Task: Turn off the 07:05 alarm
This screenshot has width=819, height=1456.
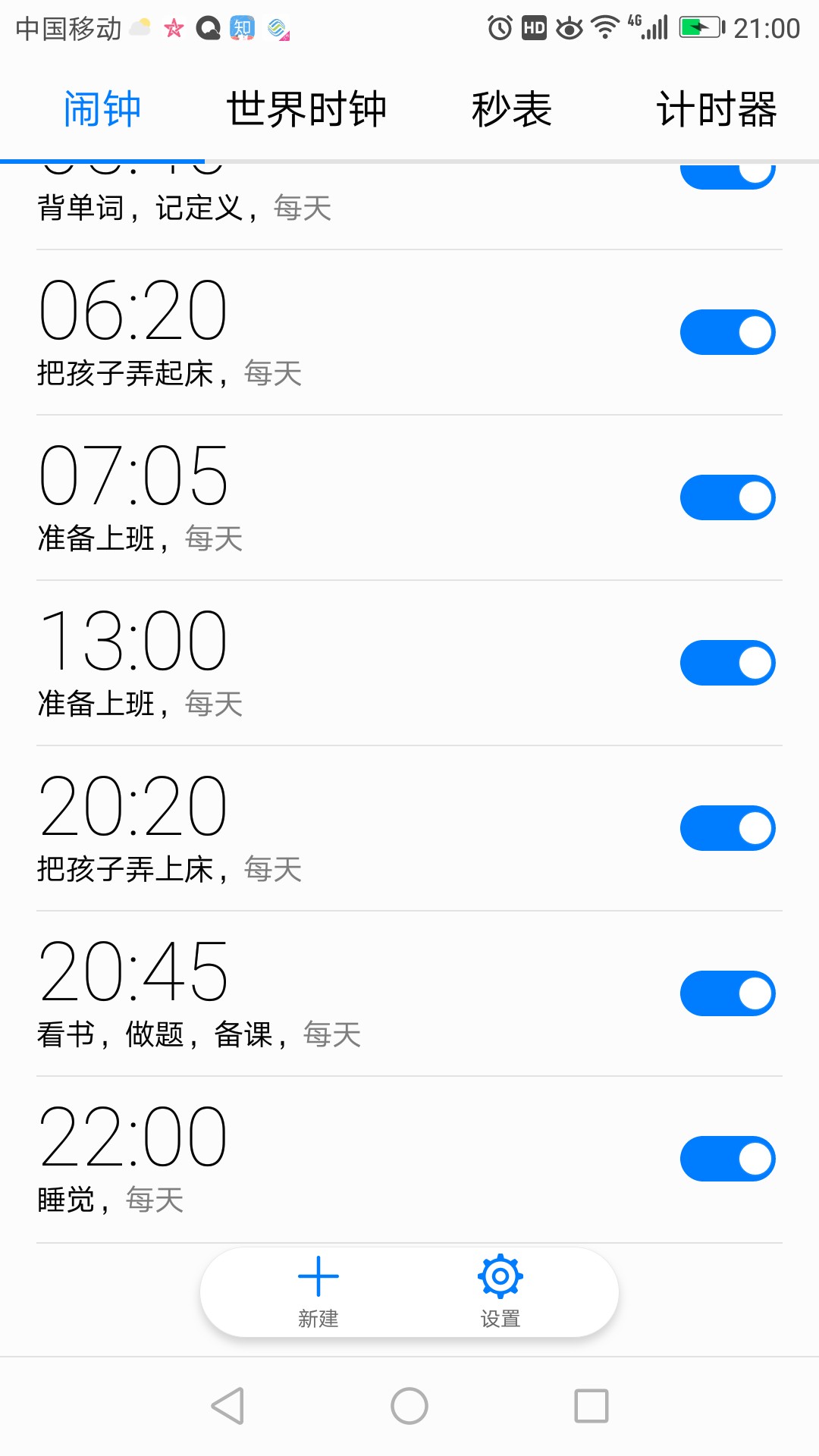Action: [727, 497]
